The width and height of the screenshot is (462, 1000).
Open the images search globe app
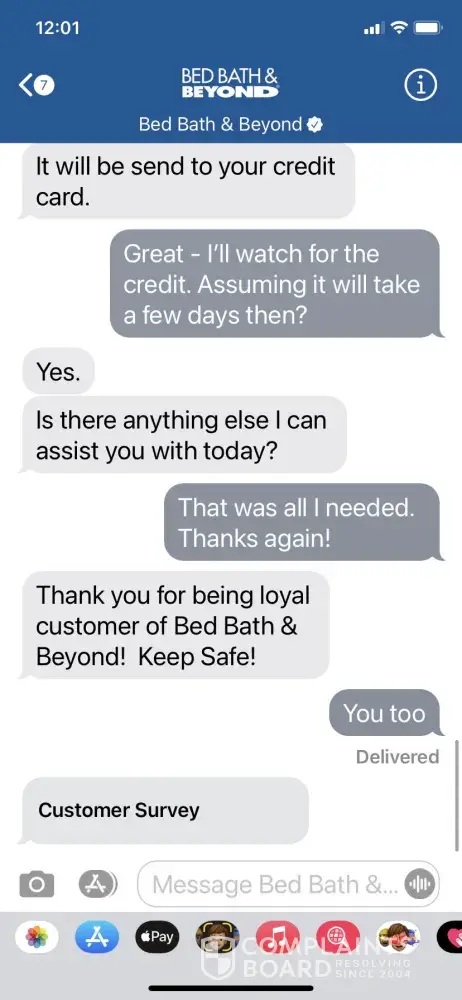pos(338,938)
